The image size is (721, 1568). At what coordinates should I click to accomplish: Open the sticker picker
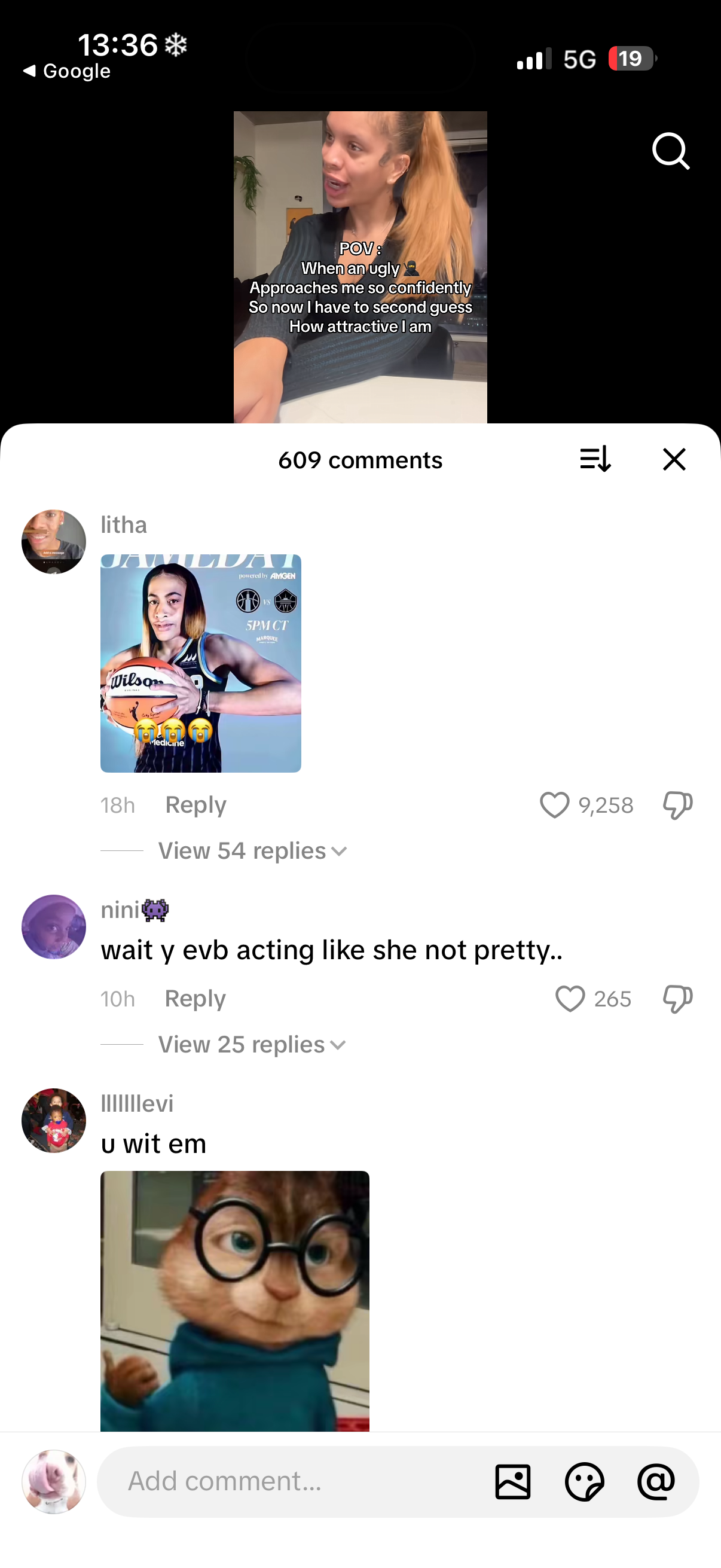point(584,1481)
